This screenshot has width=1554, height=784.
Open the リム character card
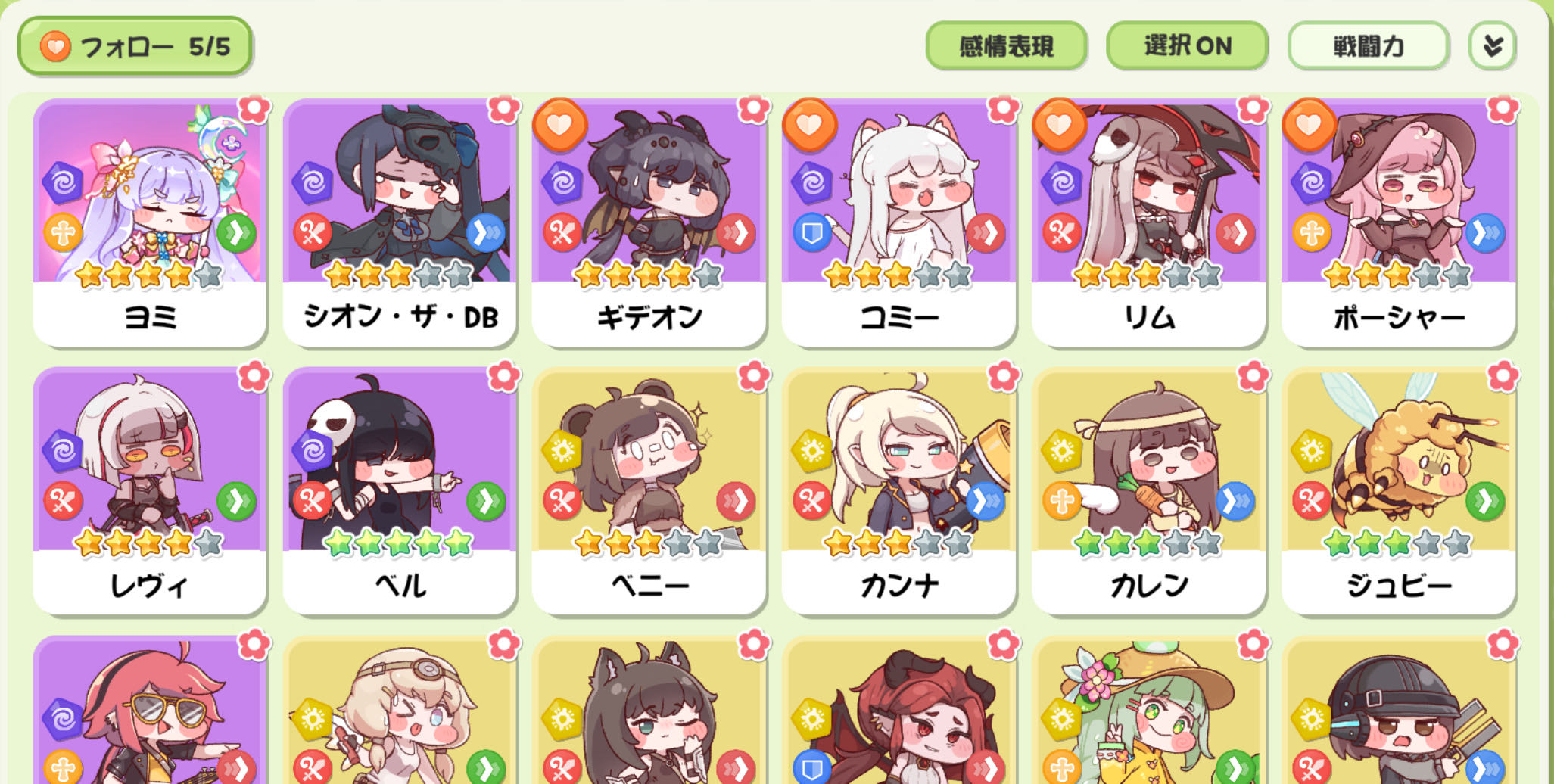(x=1148, y=223)
